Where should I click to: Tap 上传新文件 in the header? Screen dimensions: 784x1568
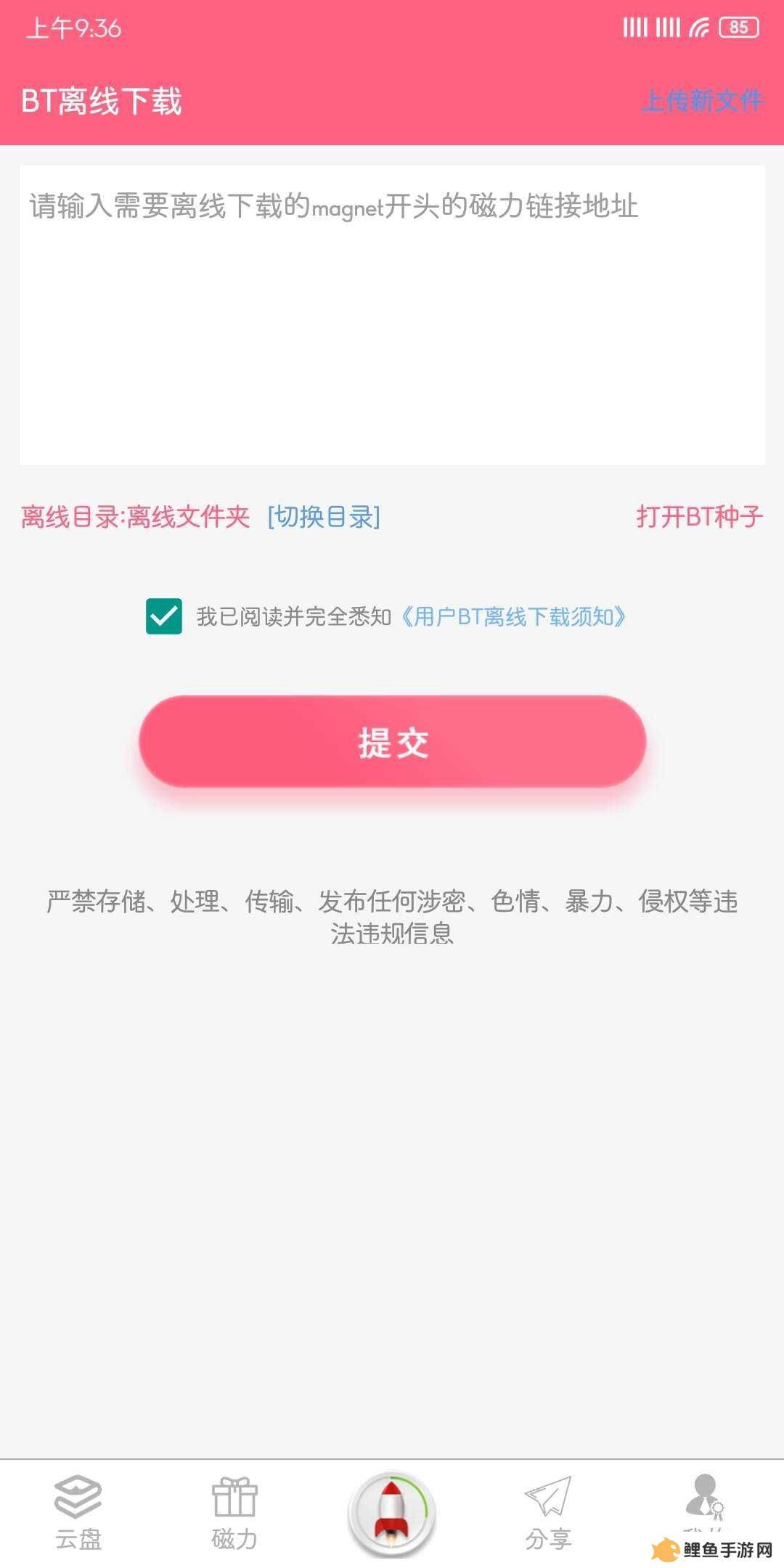pyautogui.click(x=702, y=101)
